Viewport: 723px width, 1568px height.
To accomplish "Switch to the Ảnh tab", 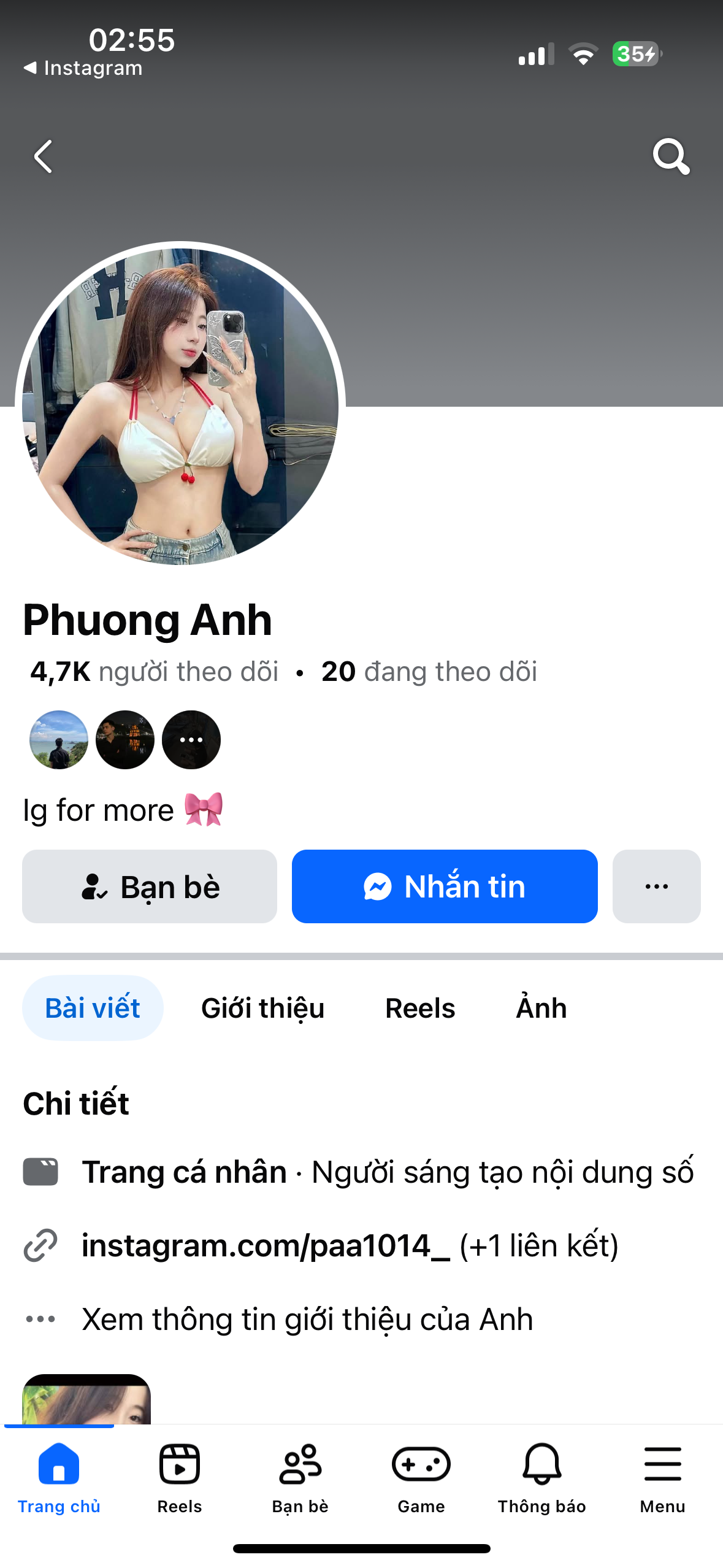I will tap(541, 1008).
